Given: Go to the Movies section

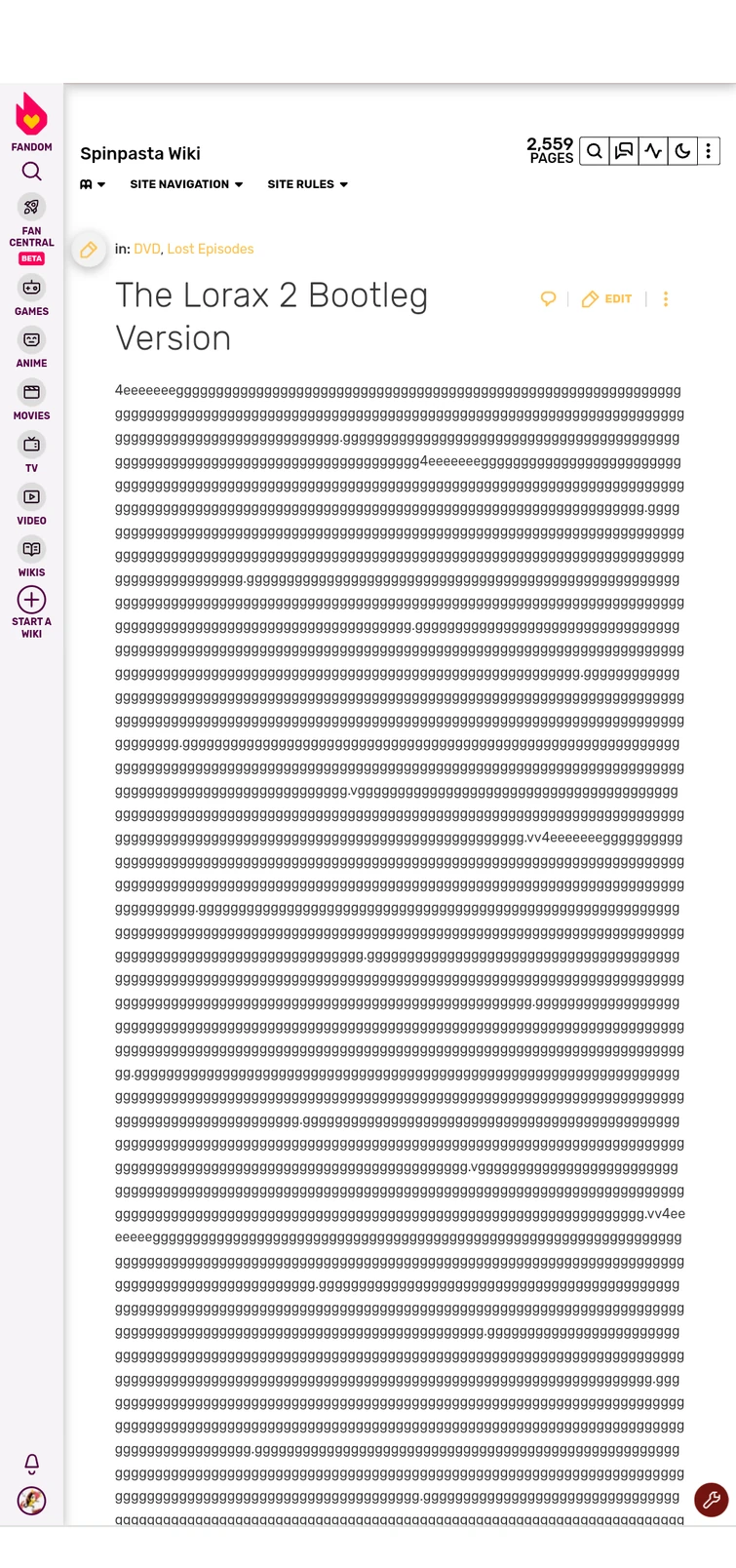Looking at the screenshot, I should click(31, 401).
